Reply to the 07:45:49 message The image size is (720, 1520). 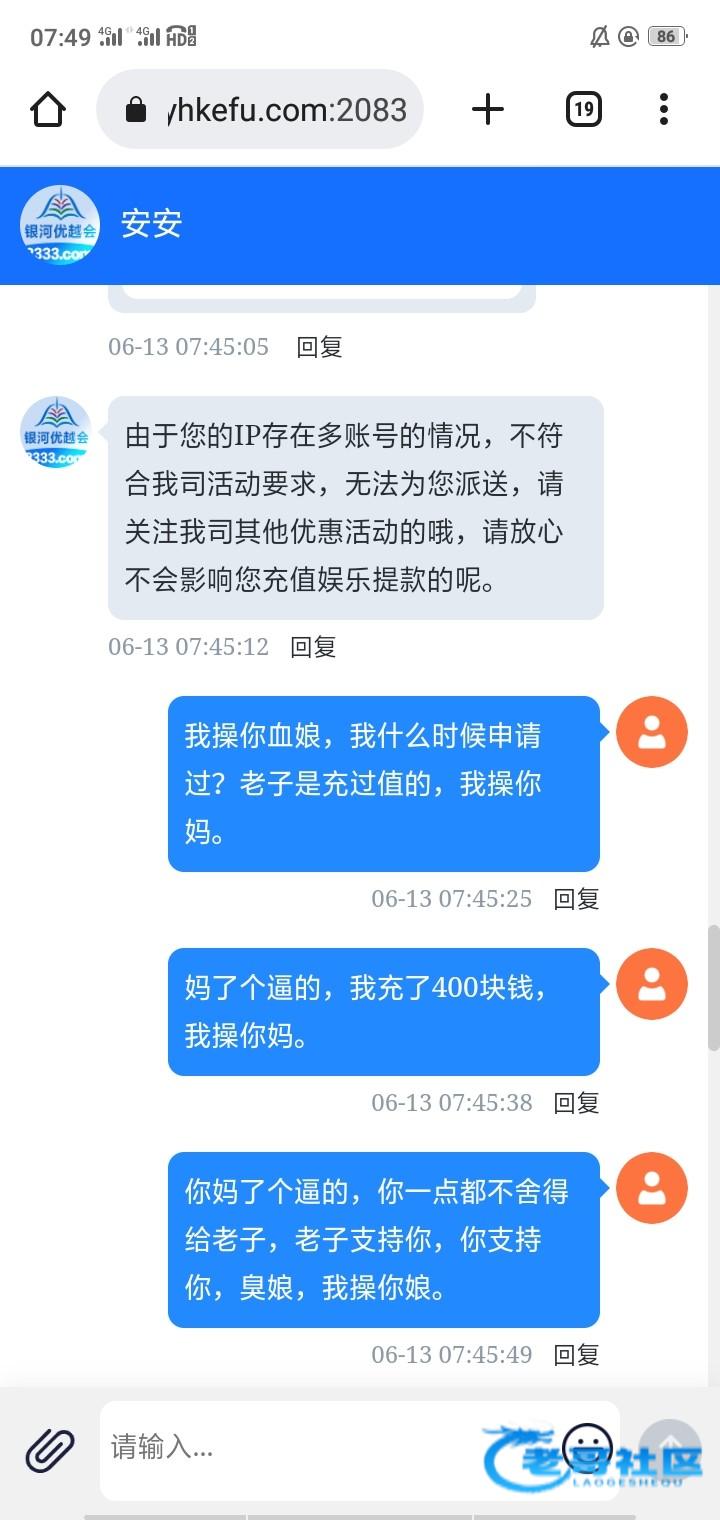tap(576, 1355)
